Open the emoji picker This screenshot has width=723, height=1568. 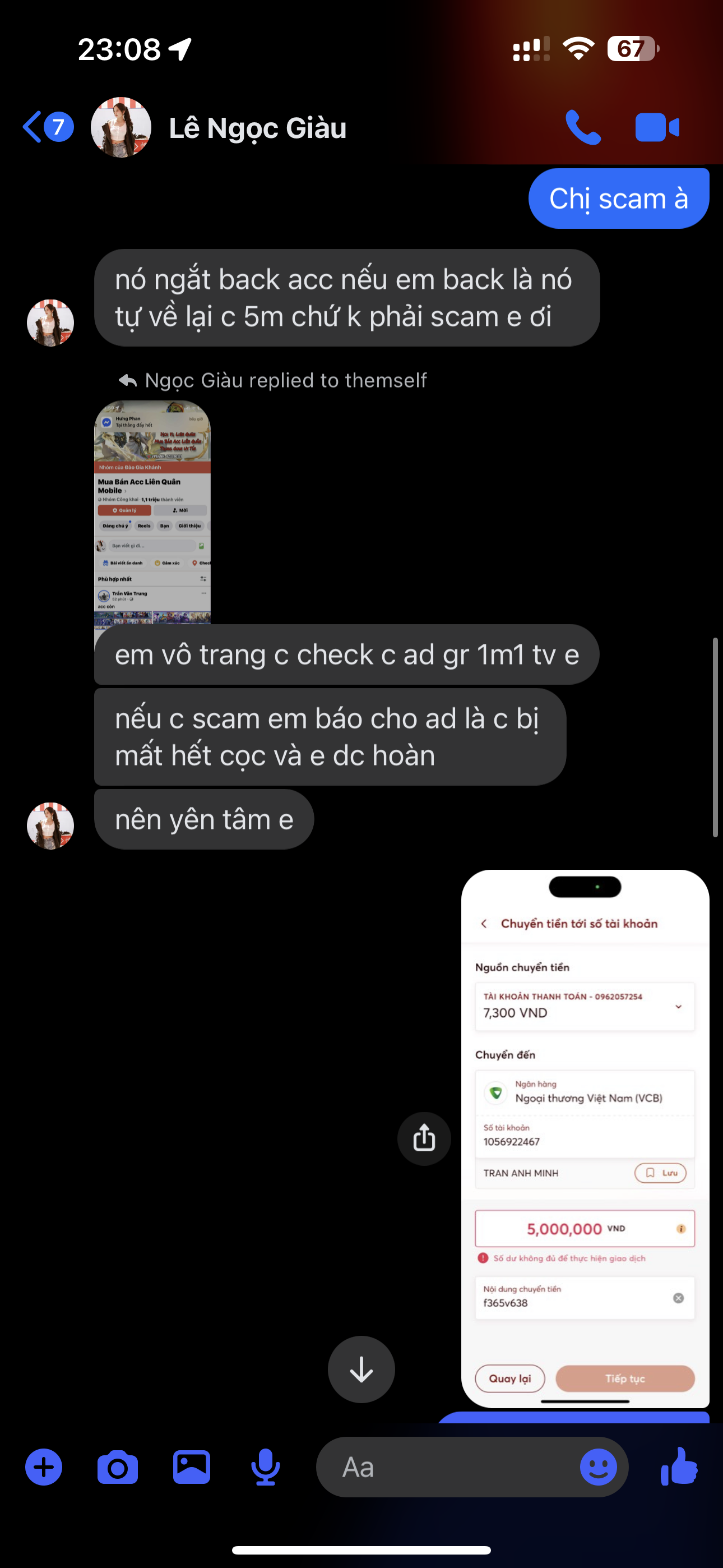coord(597,1467)
